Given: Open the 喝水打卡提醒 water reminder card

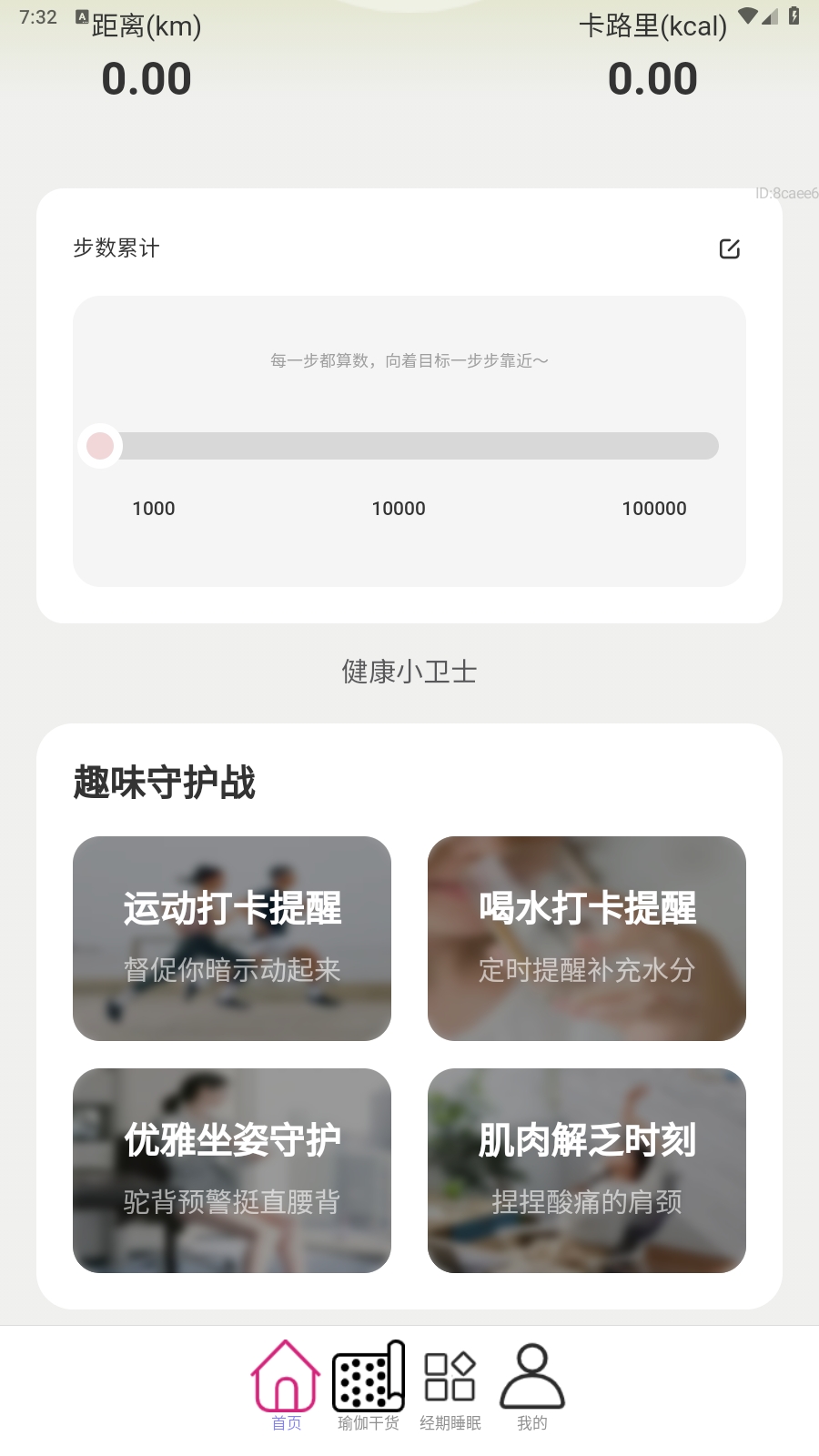Looking at the screenshot, I should click(x=587, y=938).
